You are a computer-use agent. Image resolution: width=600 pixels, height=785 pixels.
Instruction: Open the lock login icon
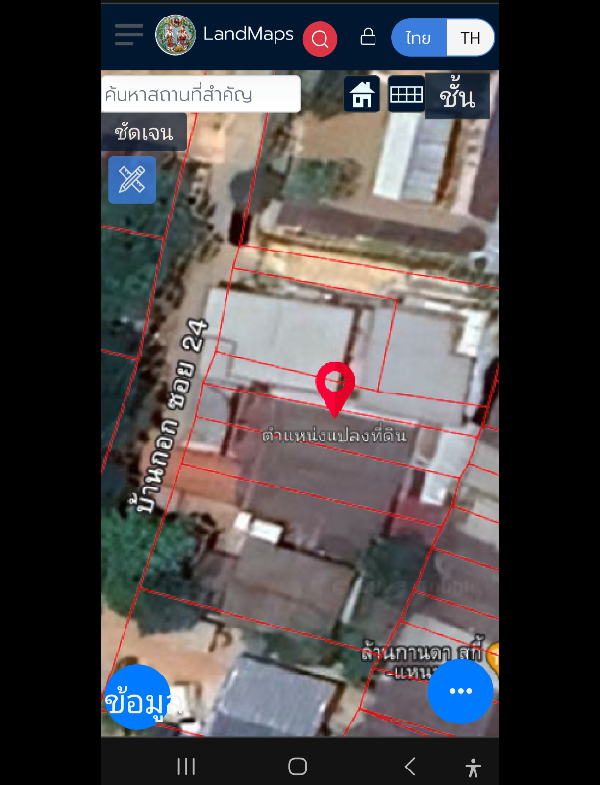pyautogui.click(x=368, y=37)
